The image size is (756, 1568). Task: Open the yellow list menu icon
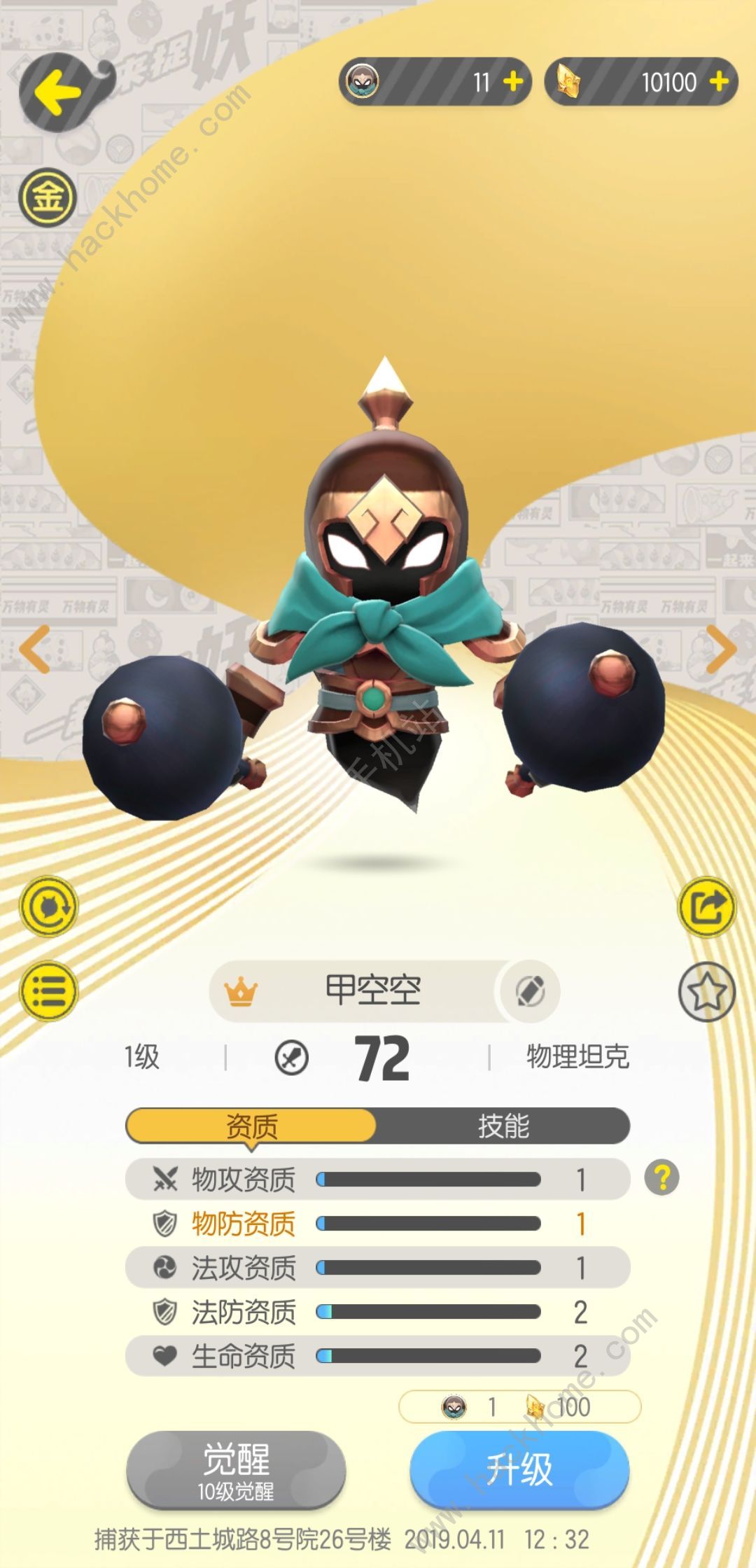[x=49, y=991]
